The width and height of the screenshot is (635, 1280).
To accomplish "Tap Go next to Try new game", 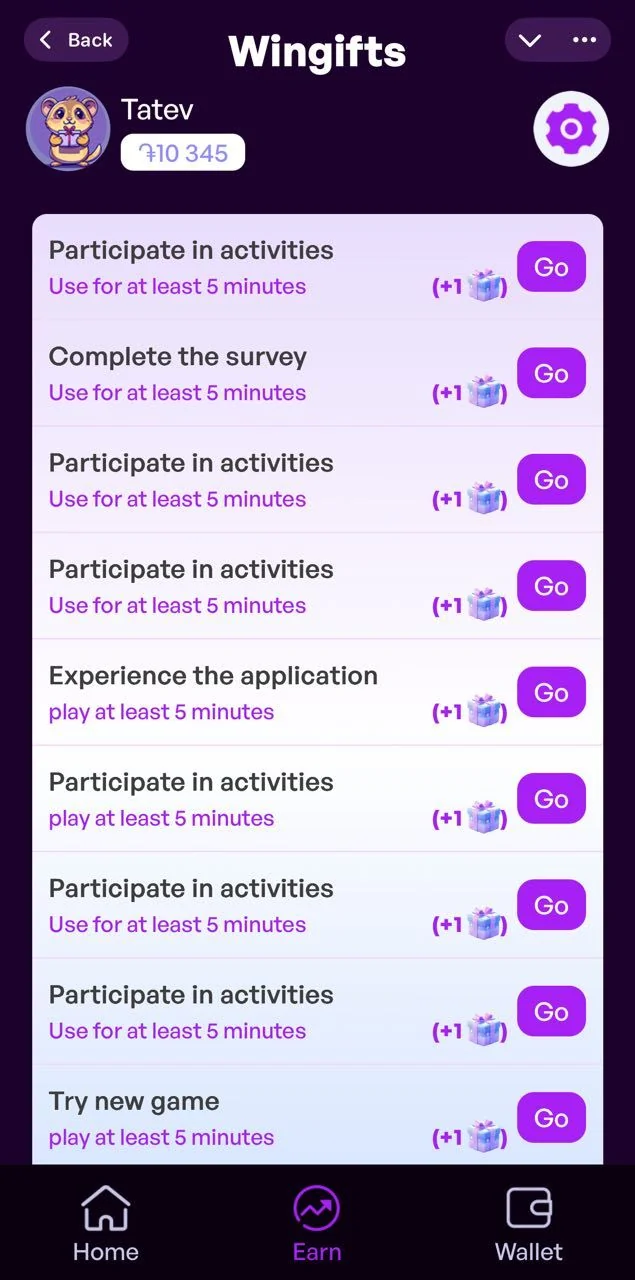I will click(551, 1118).
